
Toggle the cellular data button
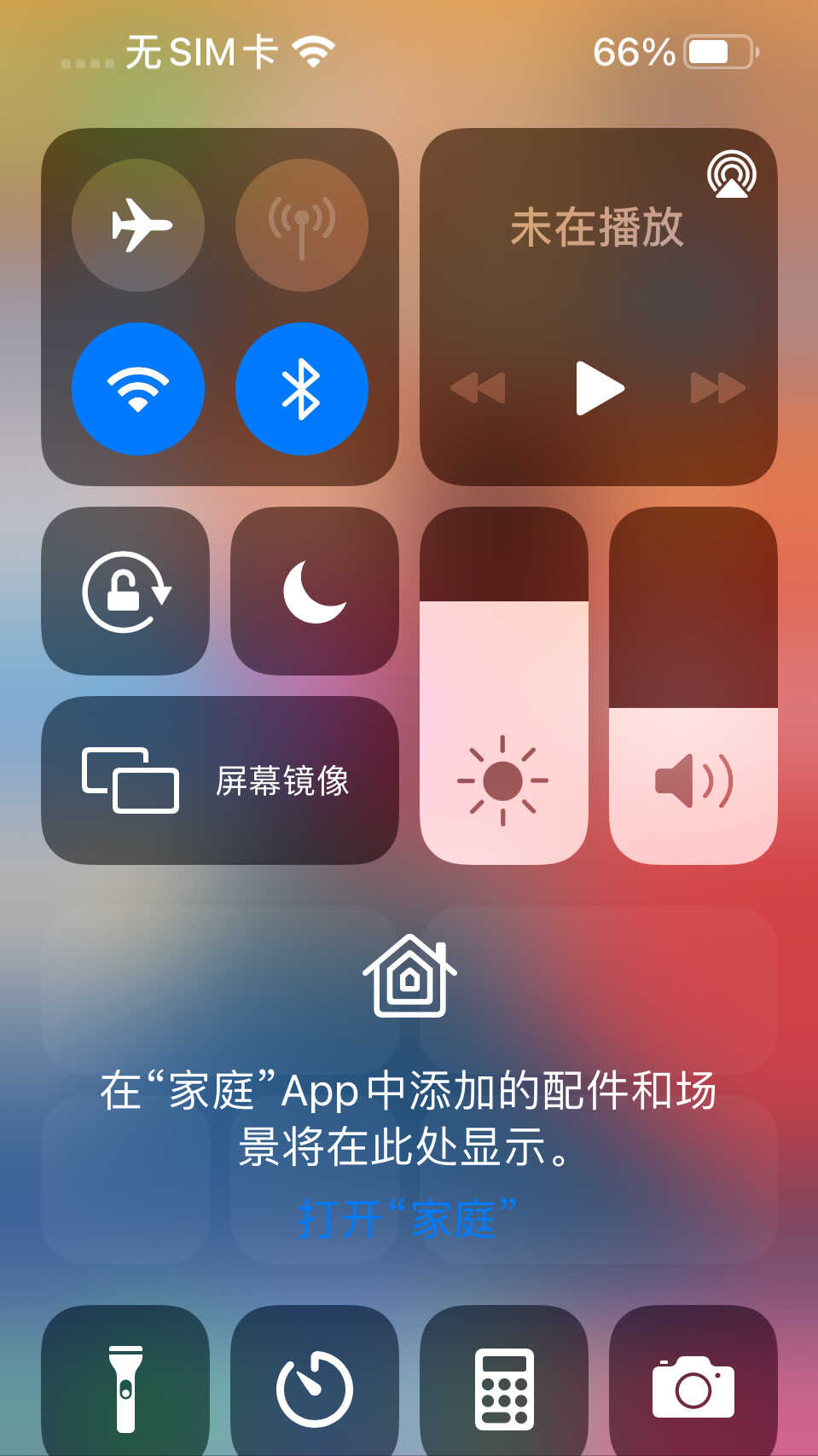coord(302,225)
